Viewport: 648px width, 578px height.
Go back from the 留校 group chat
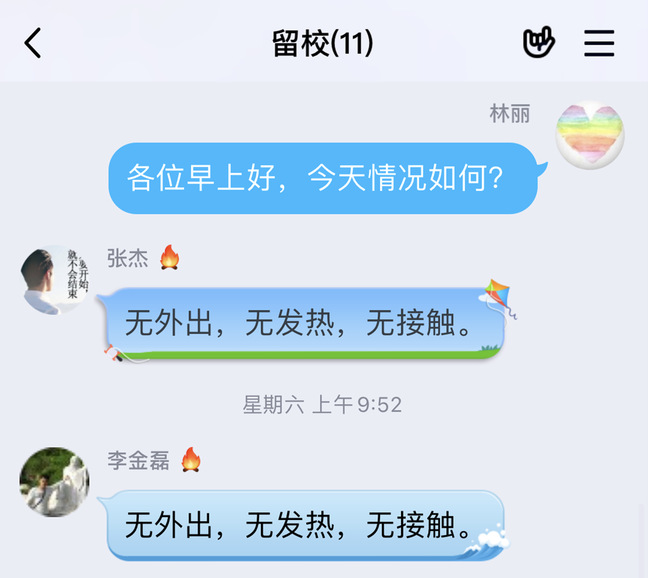33,43
